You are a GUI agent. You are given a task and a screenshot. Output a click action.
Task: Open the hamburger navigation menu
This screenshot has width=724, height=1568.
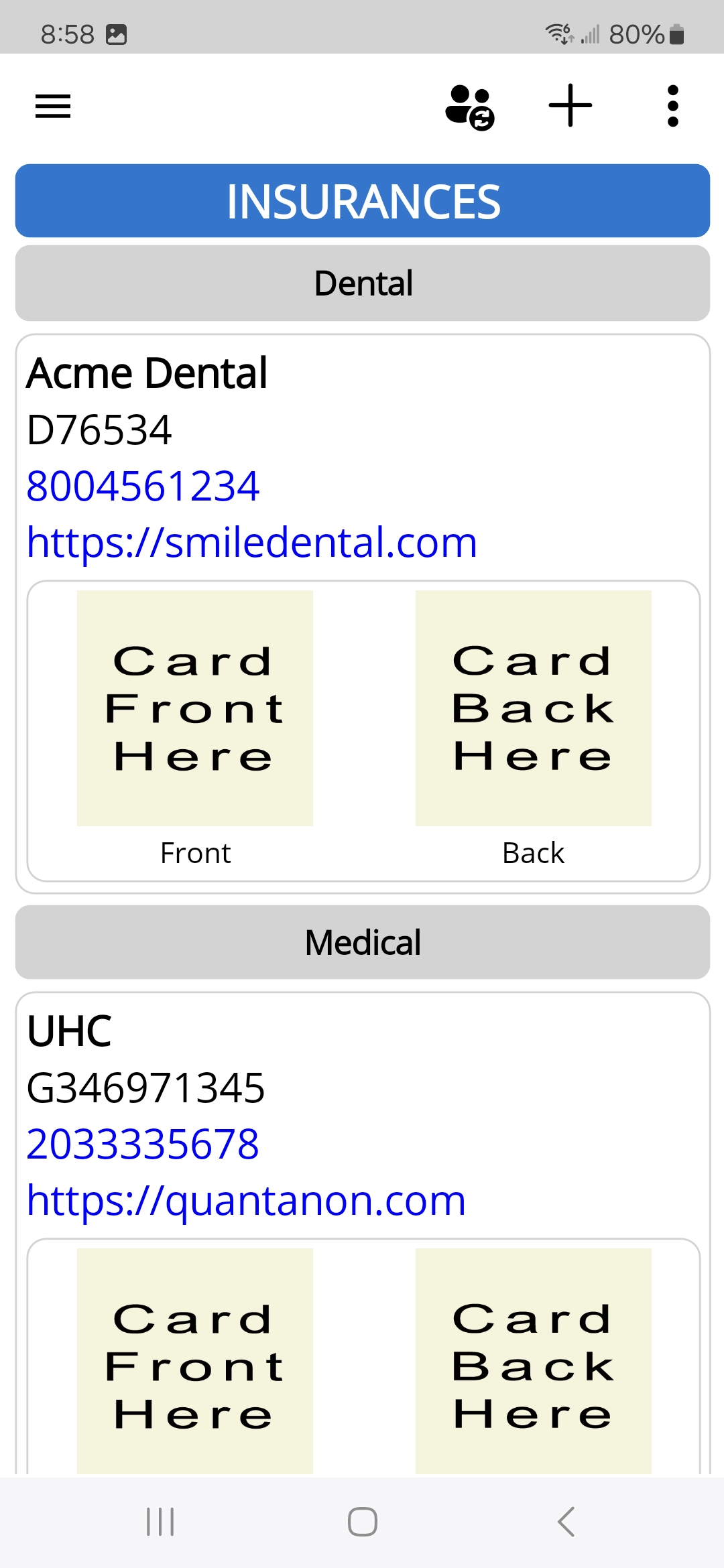[53, 106]
